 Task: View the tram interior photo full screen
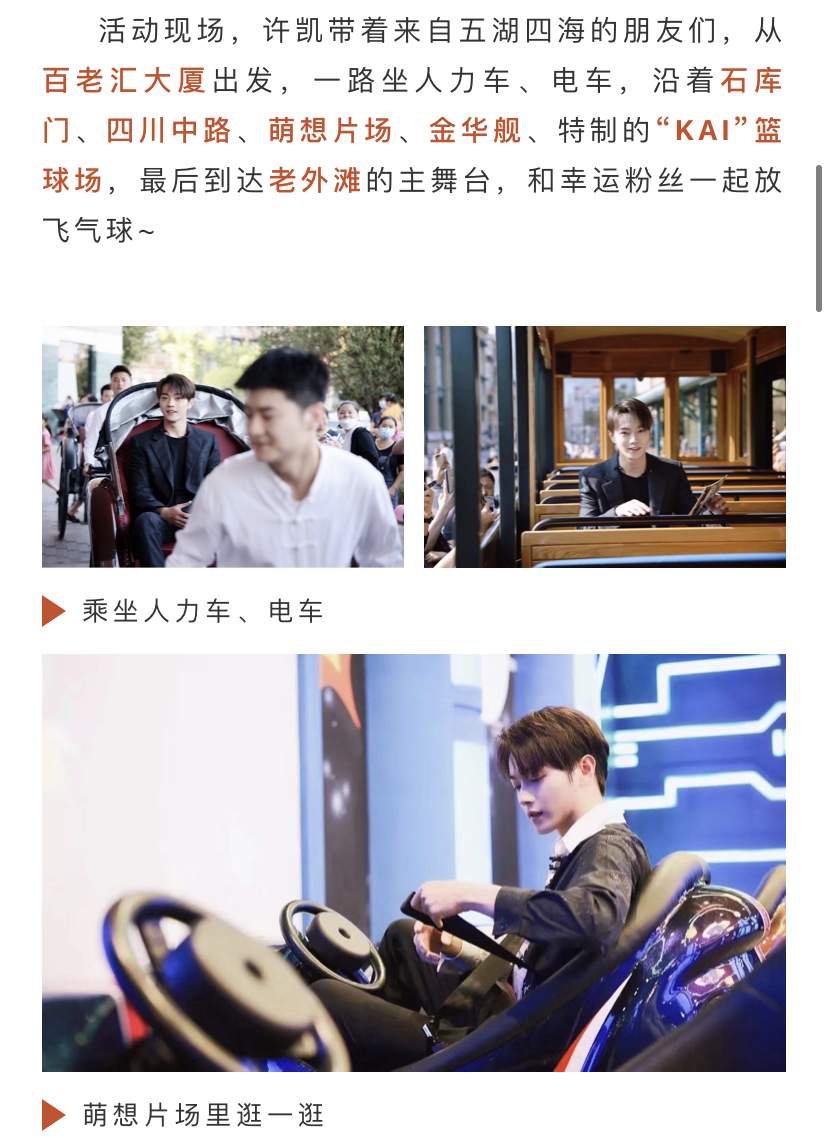[x=604, y=447]
